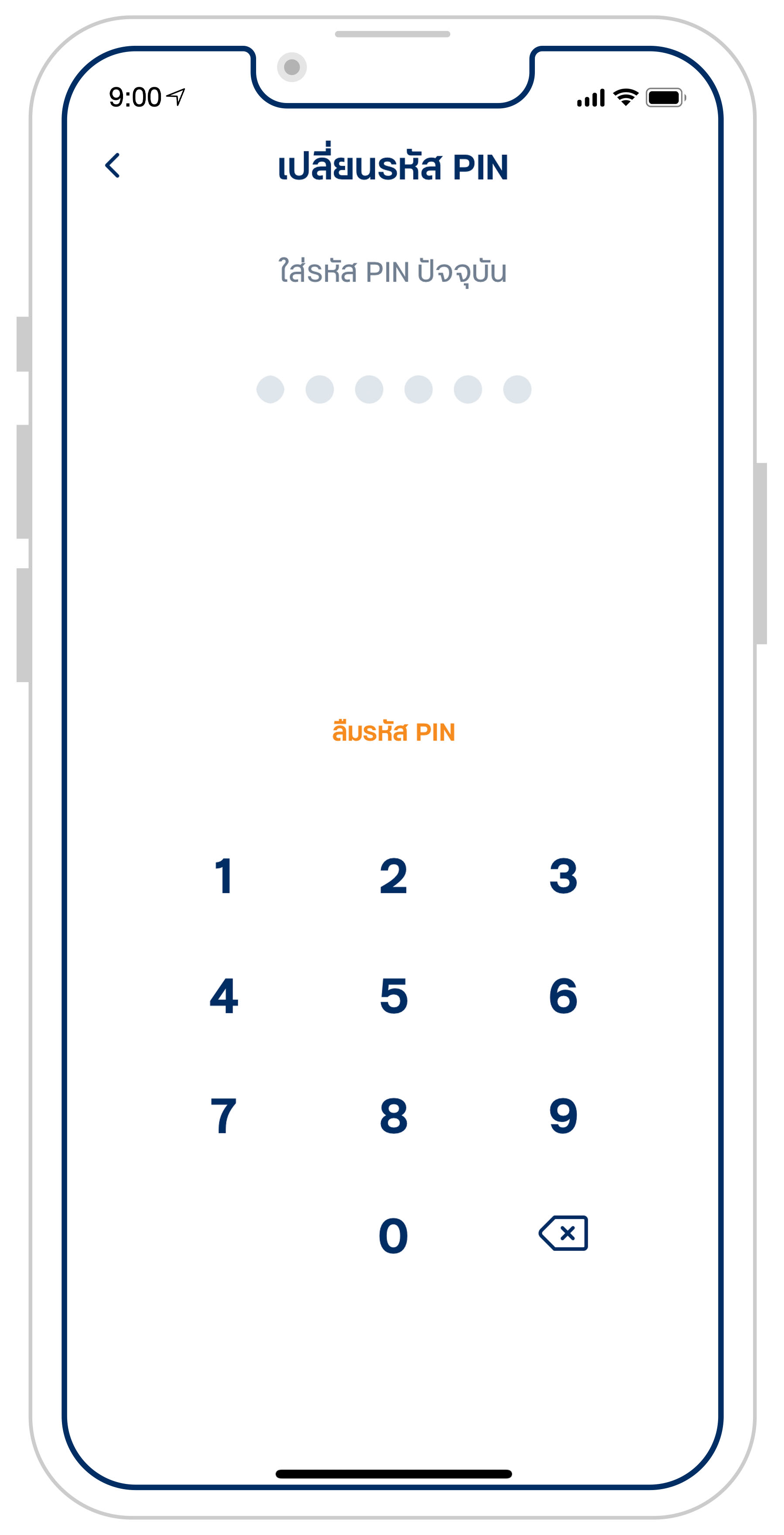Viewport: 784px width, 1535px height.
Task: Enter digit 6 on the keypad
Action: [x=563, y=996]
